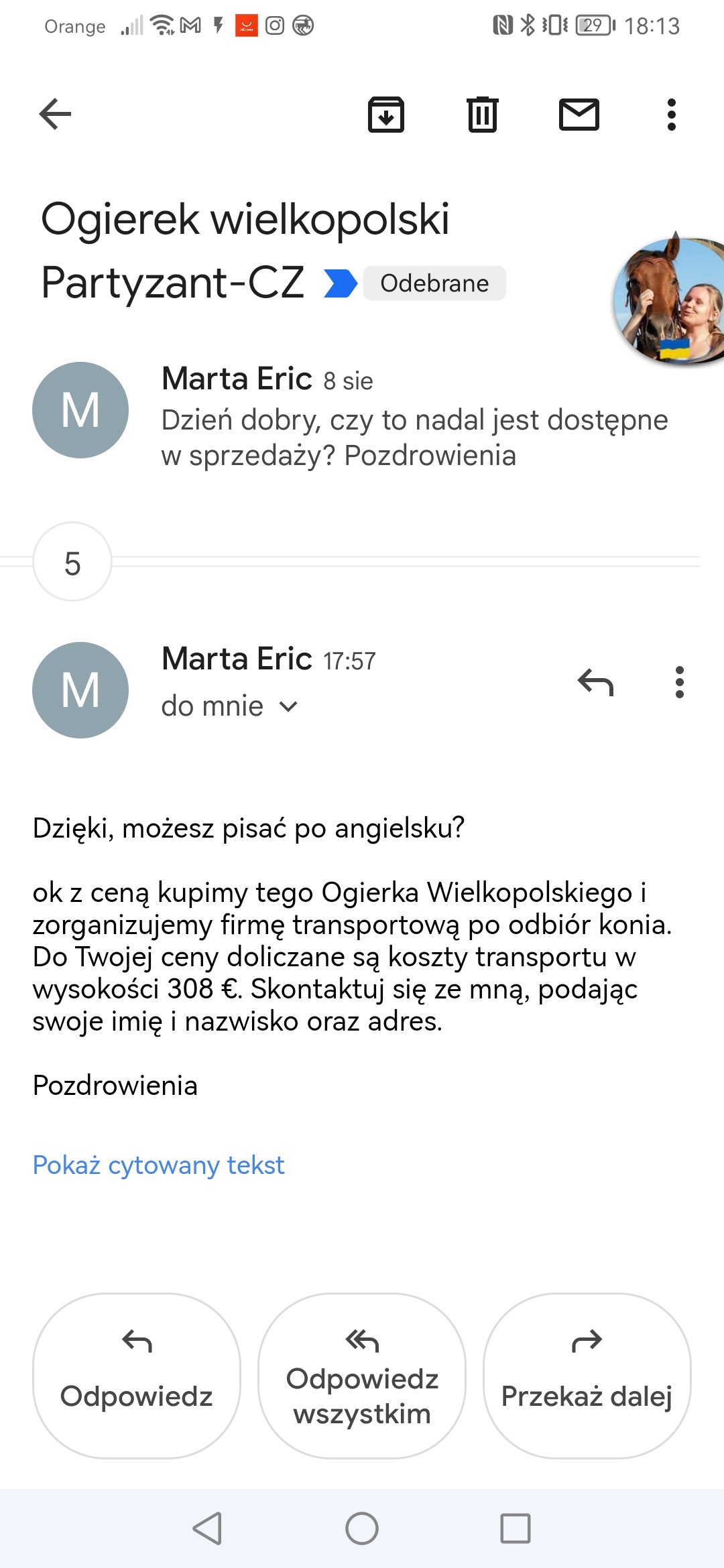Open the recent apps overview
The image size is (724, 1568).
coord(515,1528)
